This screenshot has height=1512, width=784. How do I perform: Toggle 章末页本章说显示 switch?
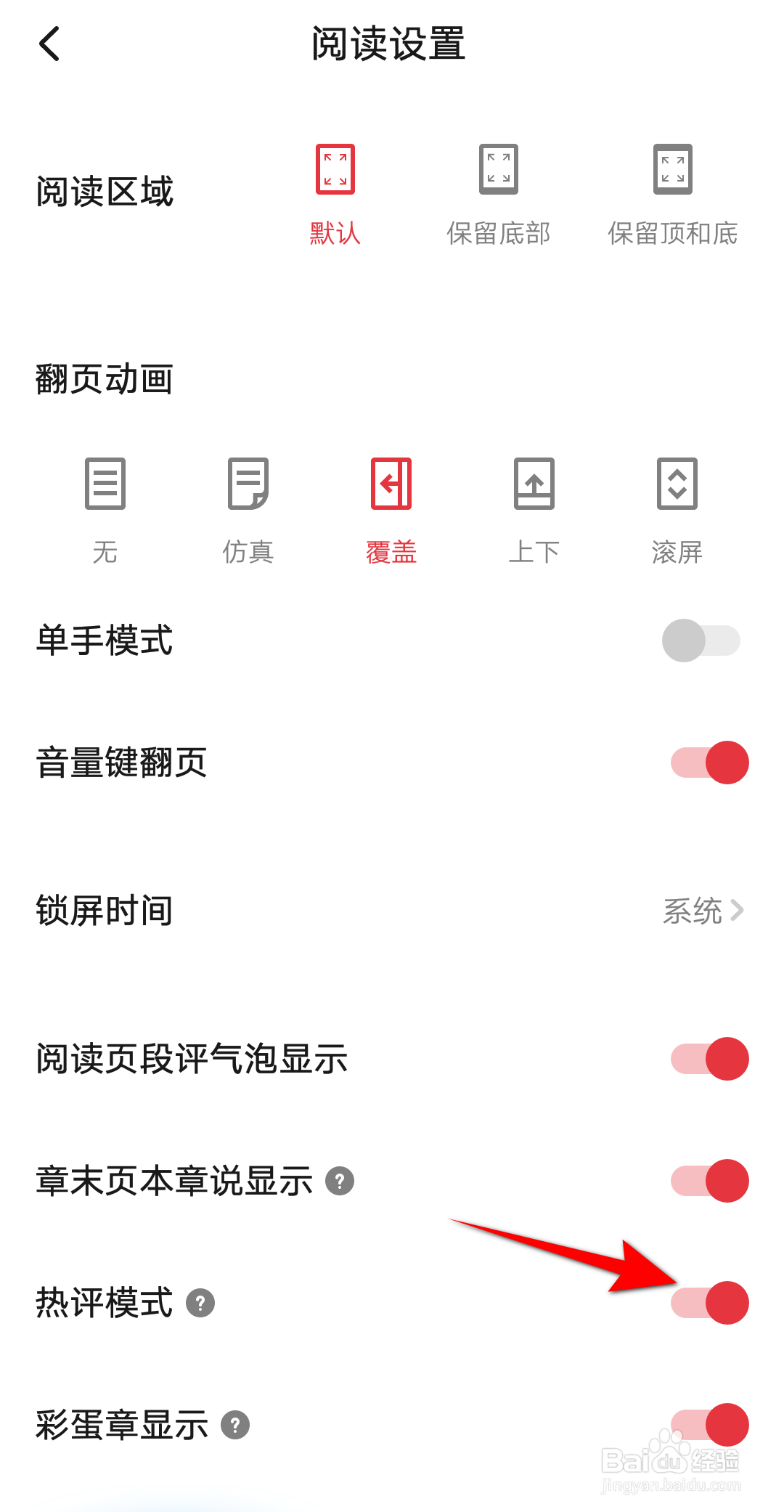click(x=709, y=1181)
